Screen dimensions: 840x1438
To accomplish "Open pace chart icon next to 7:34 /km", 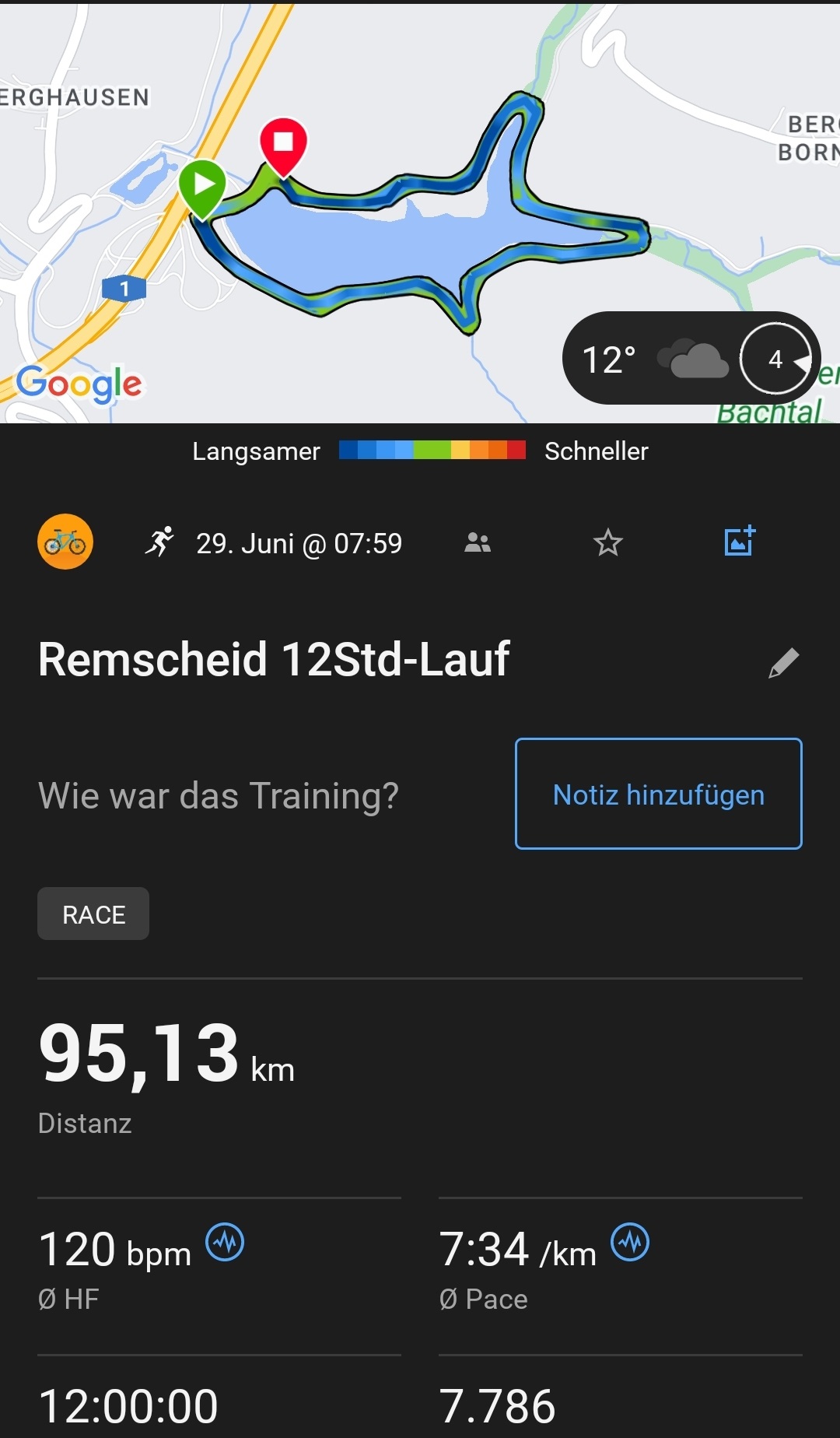I will click(x=630, y=1242).
